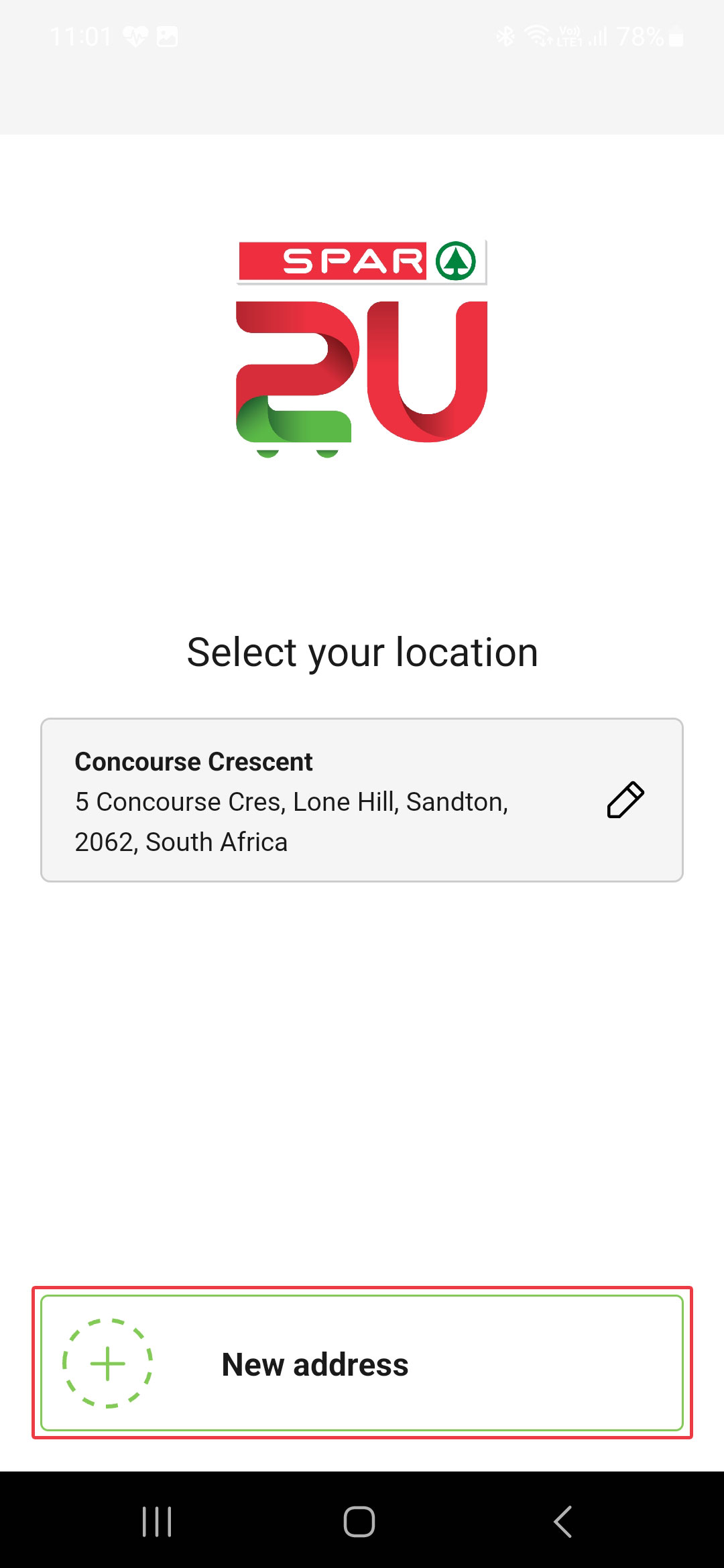
Task: Add a new address
Action: 362,1364
